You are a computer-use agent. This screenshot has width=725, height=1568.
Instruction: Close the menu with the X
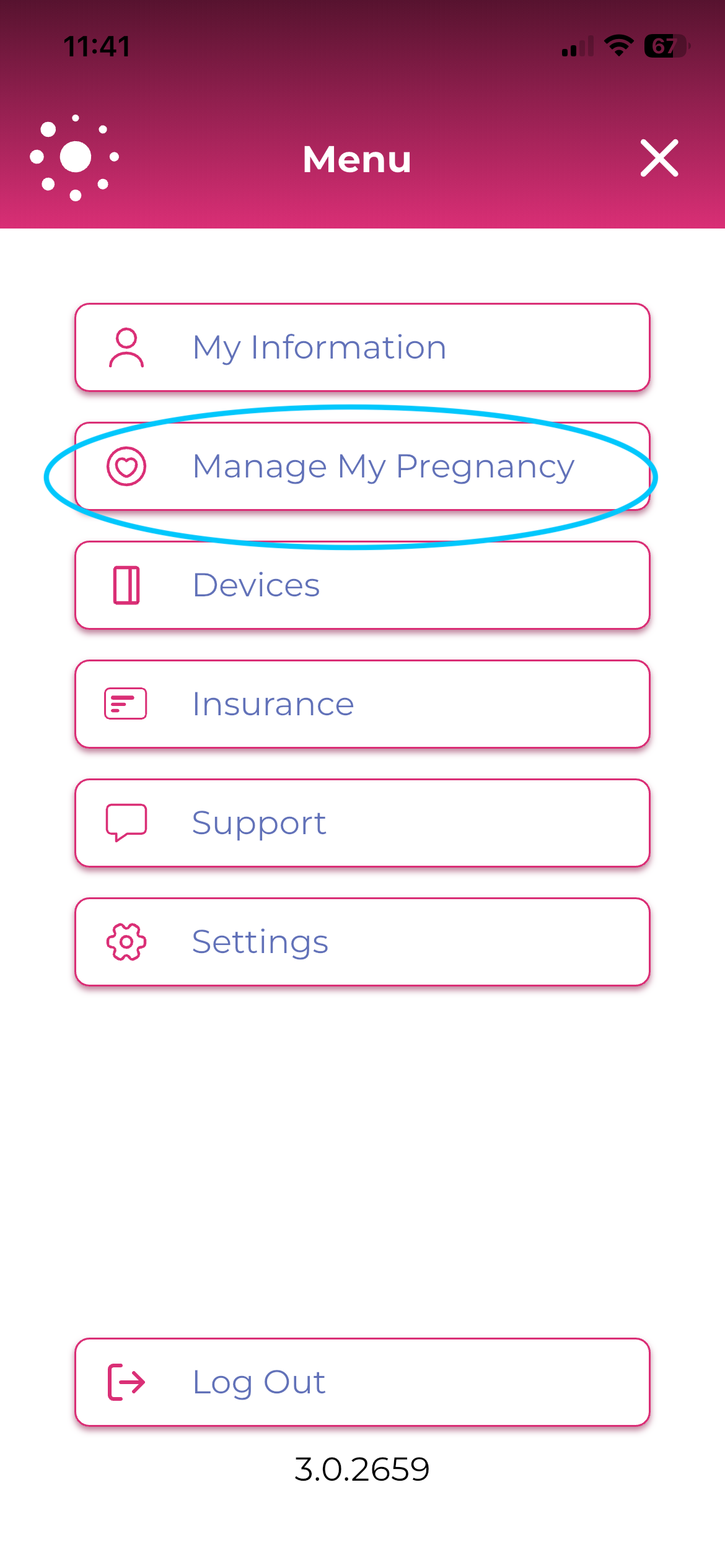tap(659, 159)
